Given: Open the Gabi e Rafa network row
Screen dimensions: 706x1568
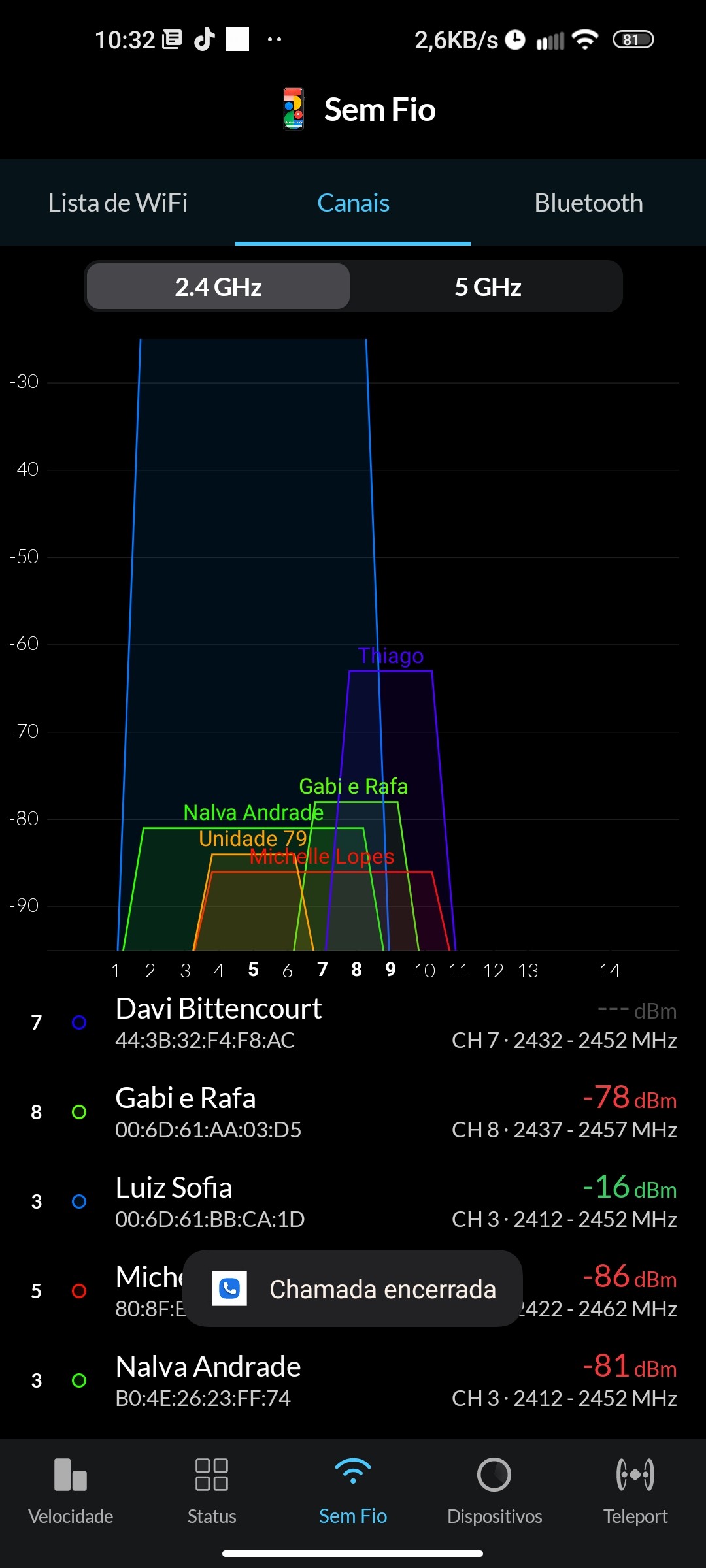Looking at the screenshot, I should (x=353, y=1113).
